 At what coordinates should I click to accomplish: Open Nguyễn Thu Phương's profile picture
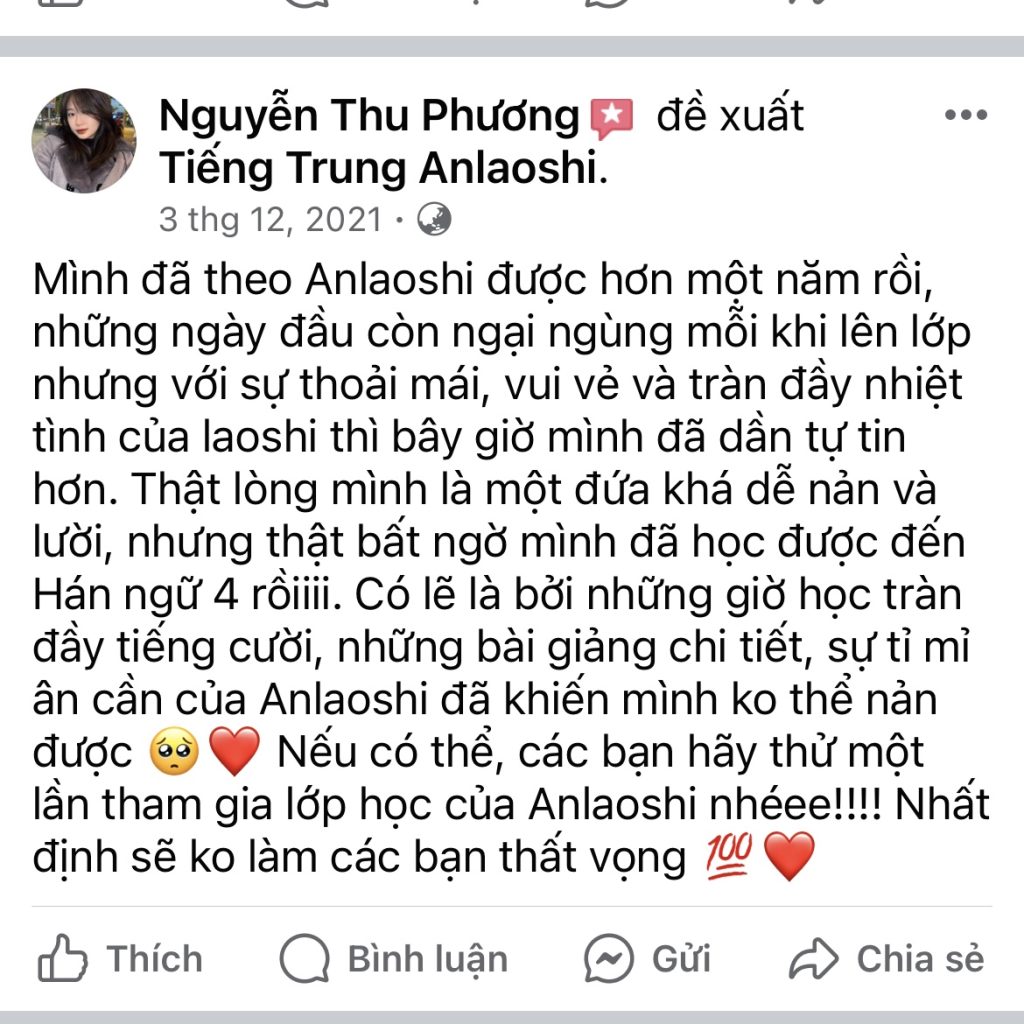click(84, 140)
